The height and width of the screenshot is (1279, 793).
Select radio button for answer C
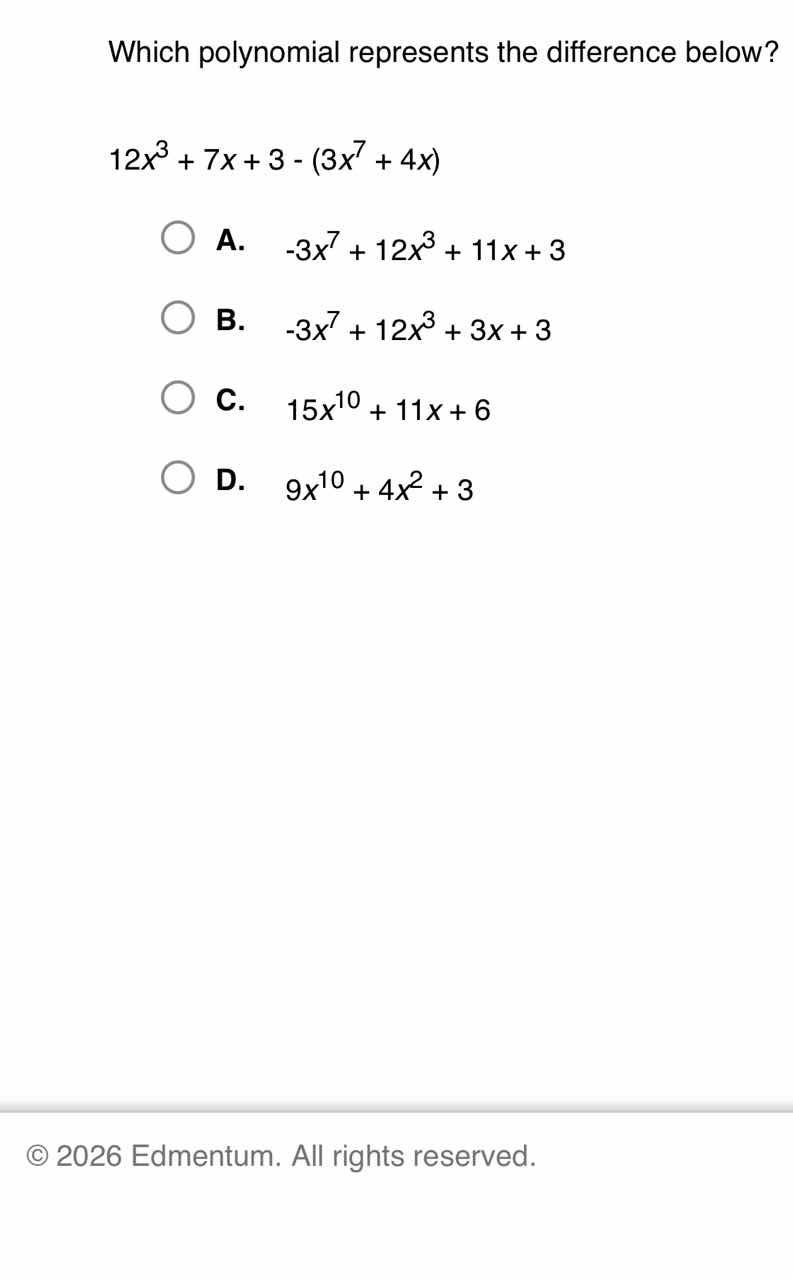tap(179, 396)
